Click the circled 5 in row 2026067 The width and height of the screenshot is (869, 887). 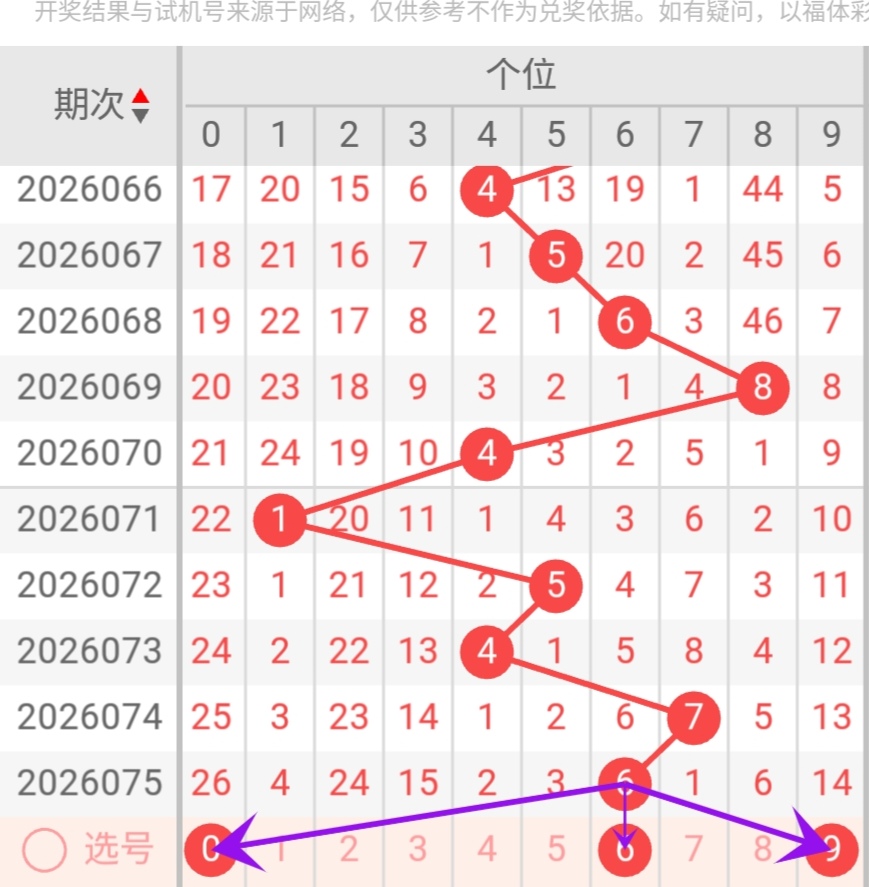click(x=556, y=256)
